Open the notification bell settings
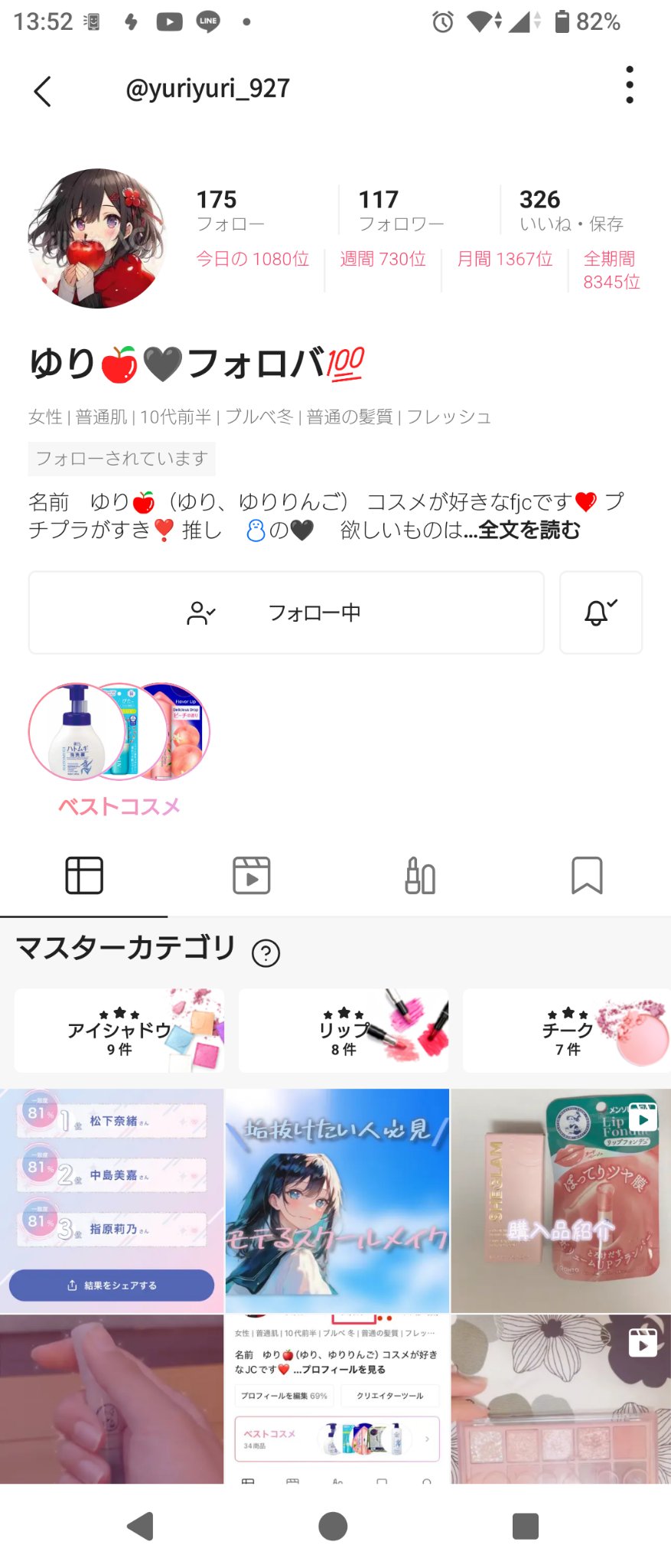The image size is (671, 1568). click(601, 612)
